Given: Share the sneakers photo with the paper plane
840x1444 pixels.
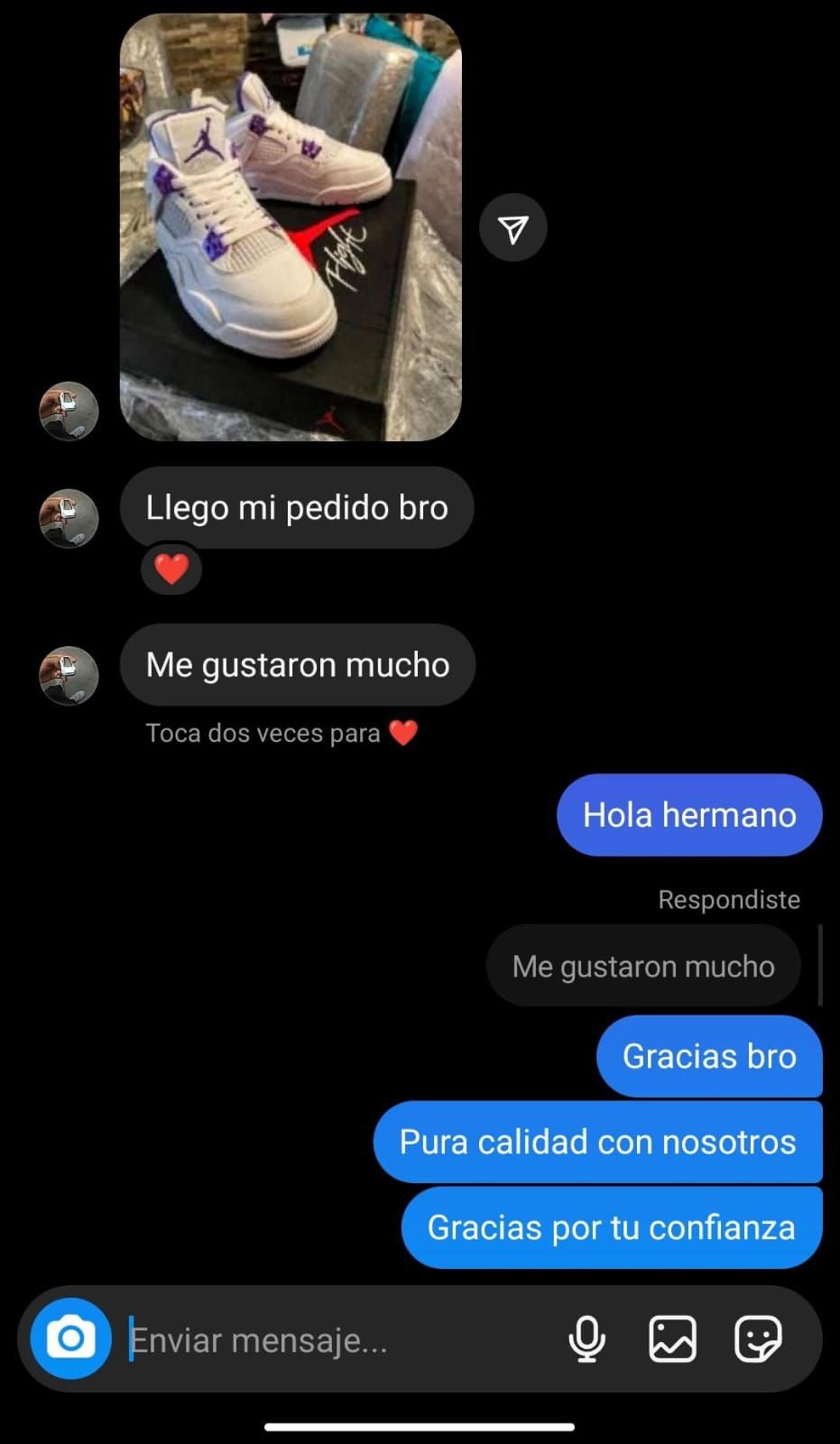Looking at the screenshot, I should click(x=512, y=228).
